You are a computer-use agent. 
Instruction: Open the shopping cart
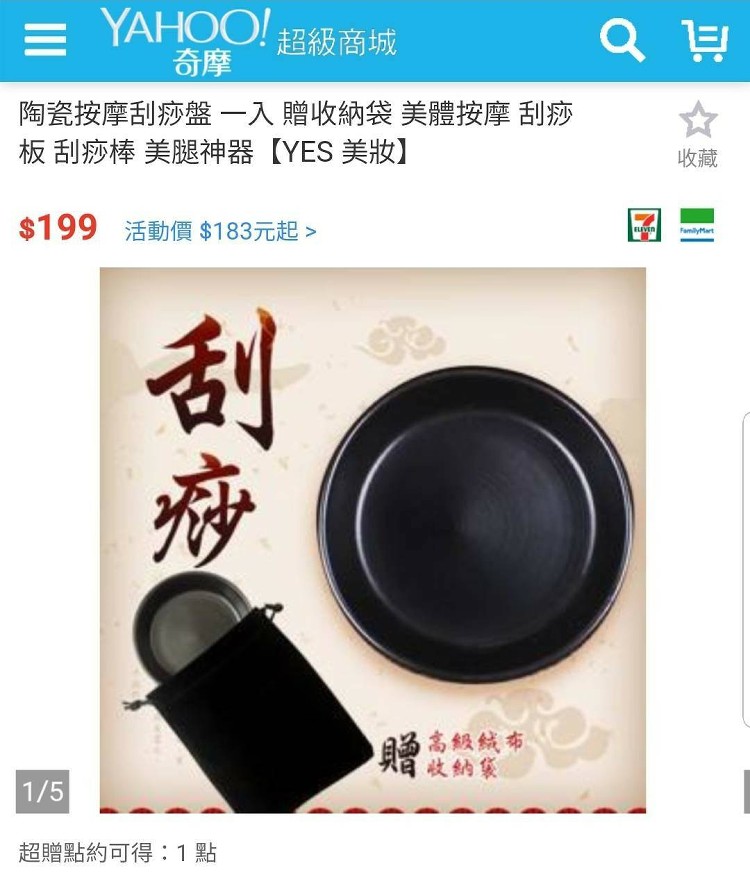(705, 41)
